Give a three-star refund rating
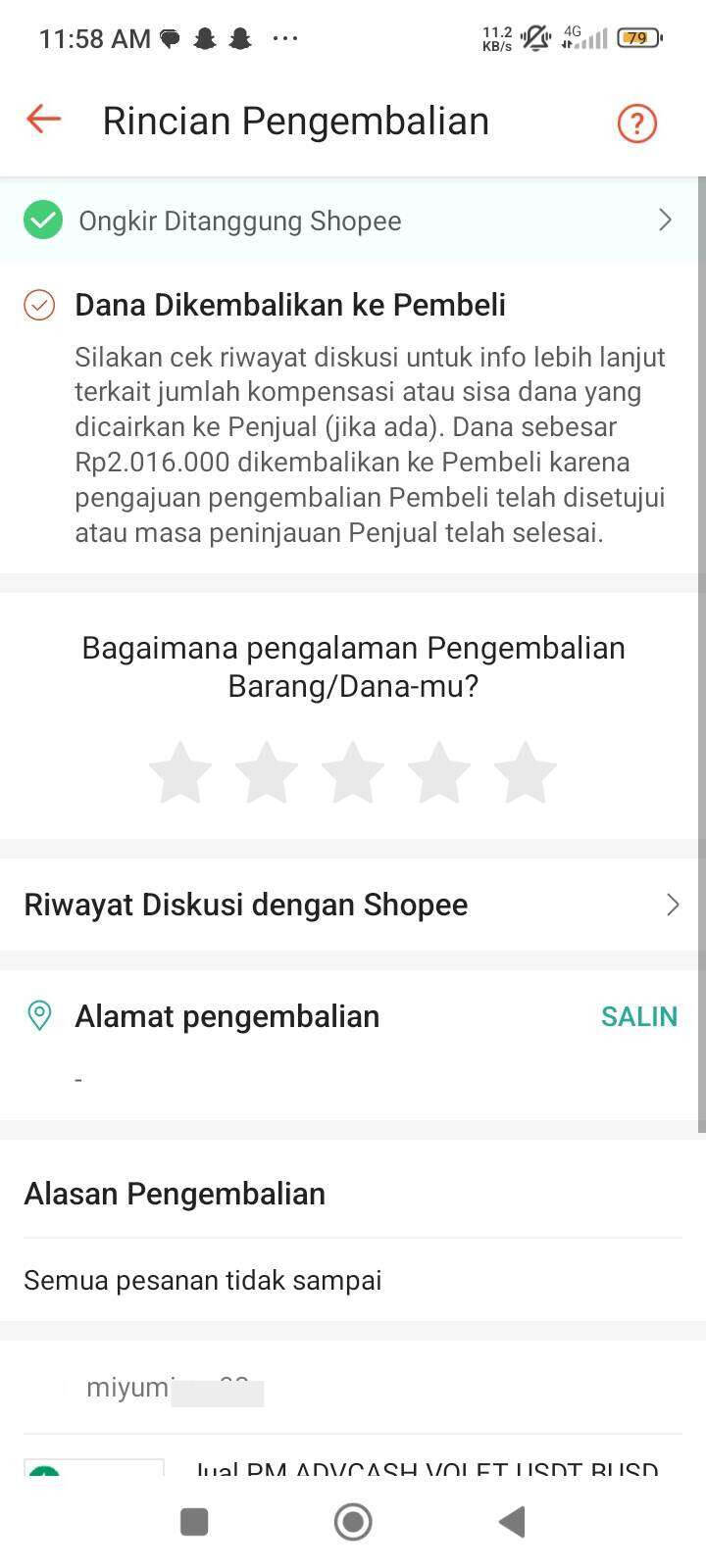This screenshot has width=706, height=1568. click(353, 772)
